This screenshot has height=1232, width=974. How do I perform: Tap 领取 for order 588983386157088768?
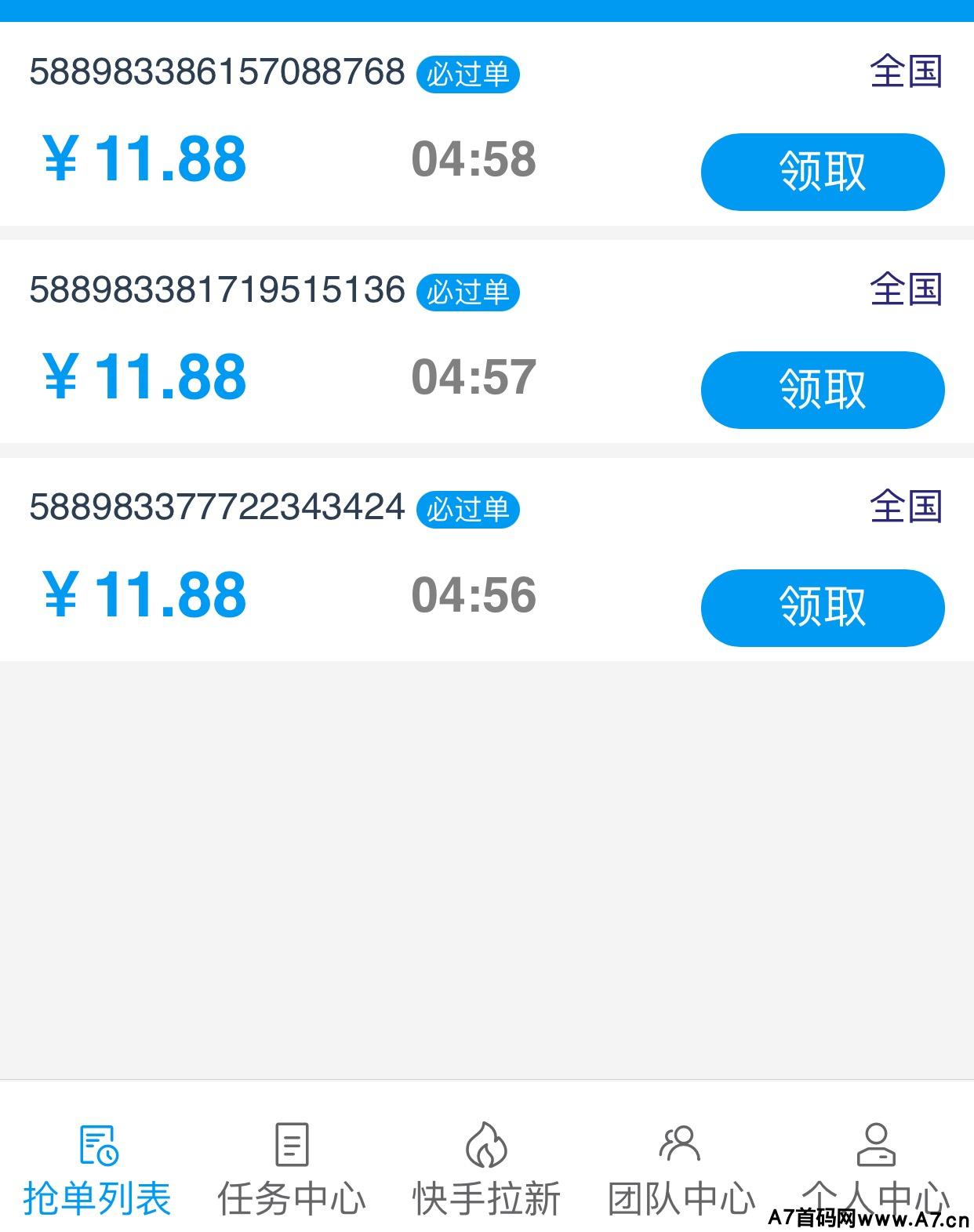(822, 172)
